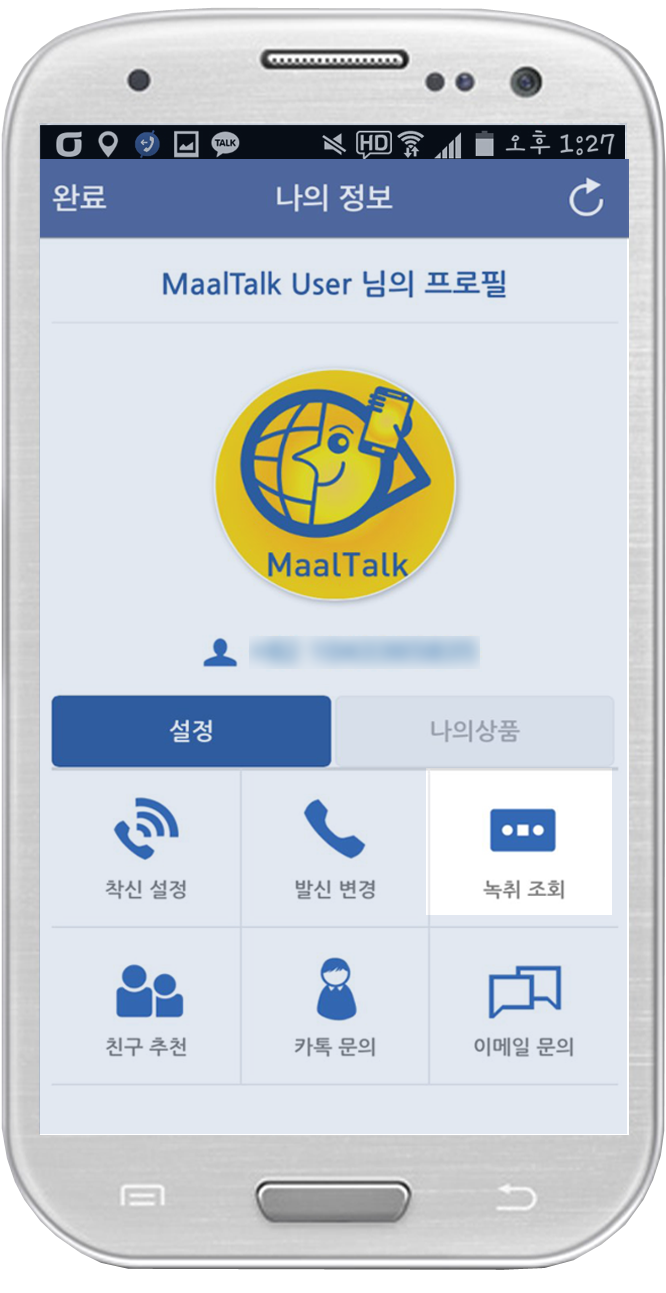Open 착신 설정

[146, 848]
